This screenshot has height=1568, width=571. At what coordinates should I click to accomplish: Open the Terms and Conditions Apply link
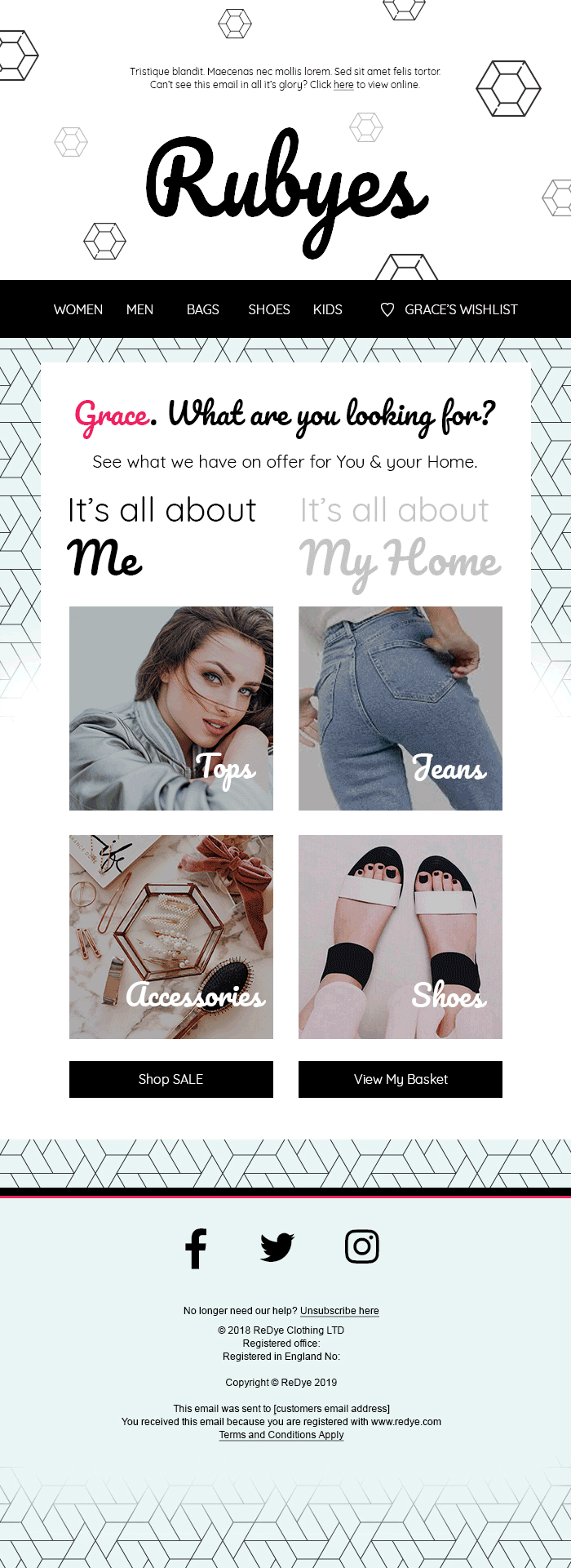pyautogui.click(x=281, y=1435)
